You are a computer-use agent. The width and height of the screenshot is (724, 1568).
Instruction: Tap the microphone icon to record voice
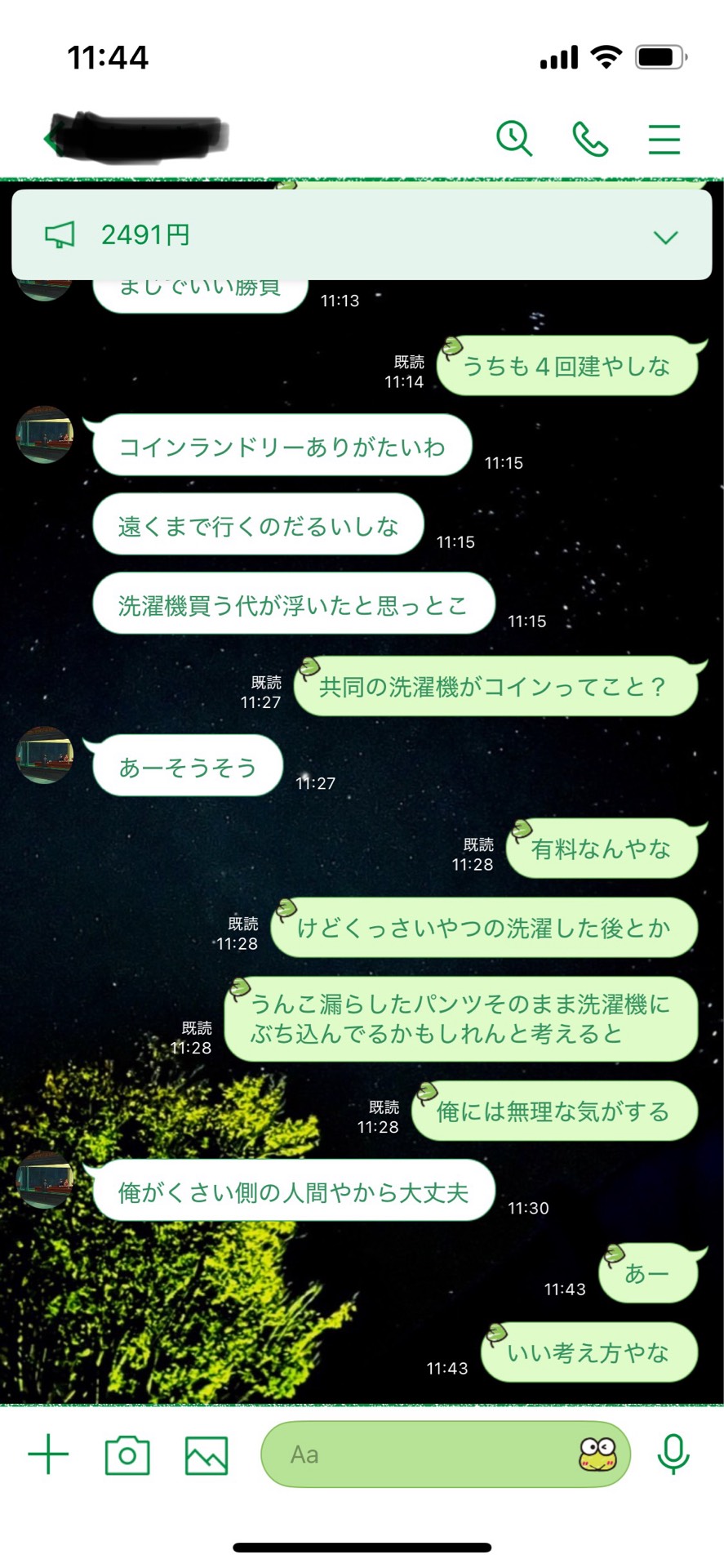tap(674, 1454)
